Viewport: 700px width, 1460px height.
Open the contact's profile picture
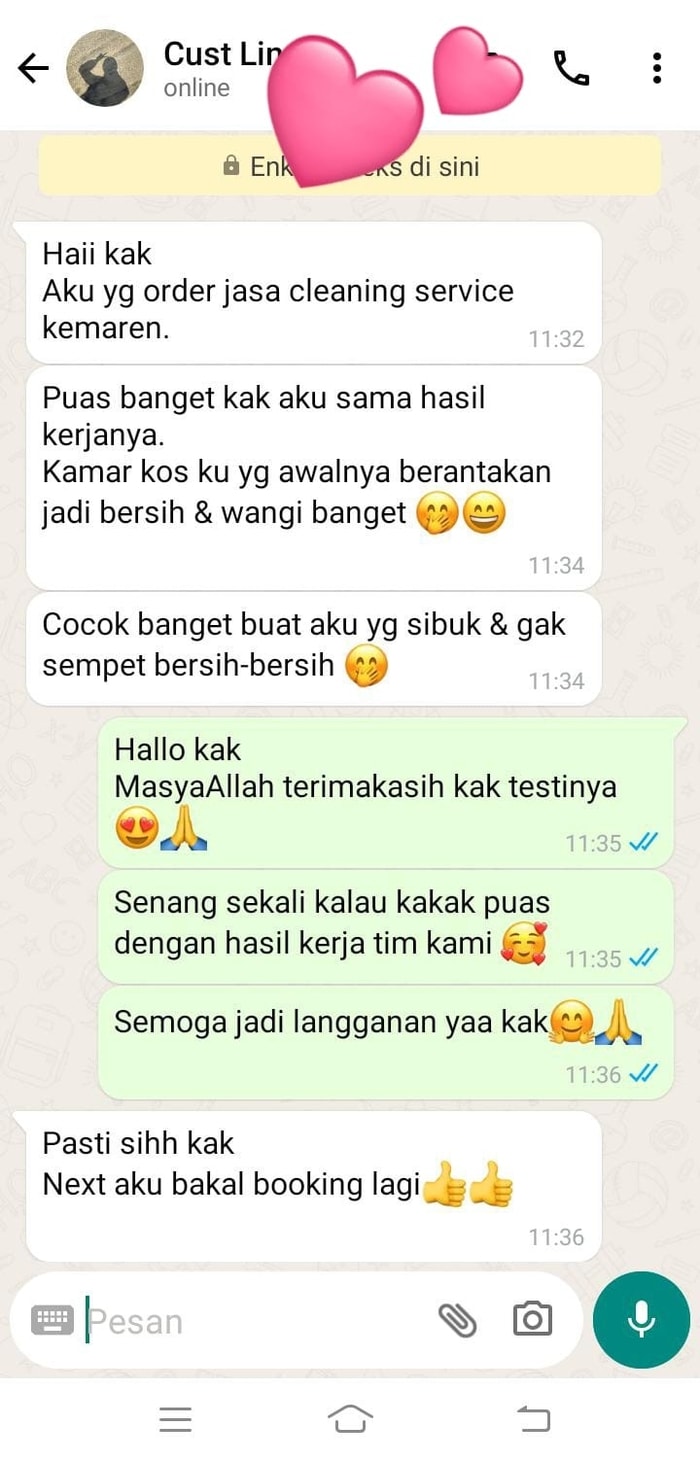click(104, 68)
